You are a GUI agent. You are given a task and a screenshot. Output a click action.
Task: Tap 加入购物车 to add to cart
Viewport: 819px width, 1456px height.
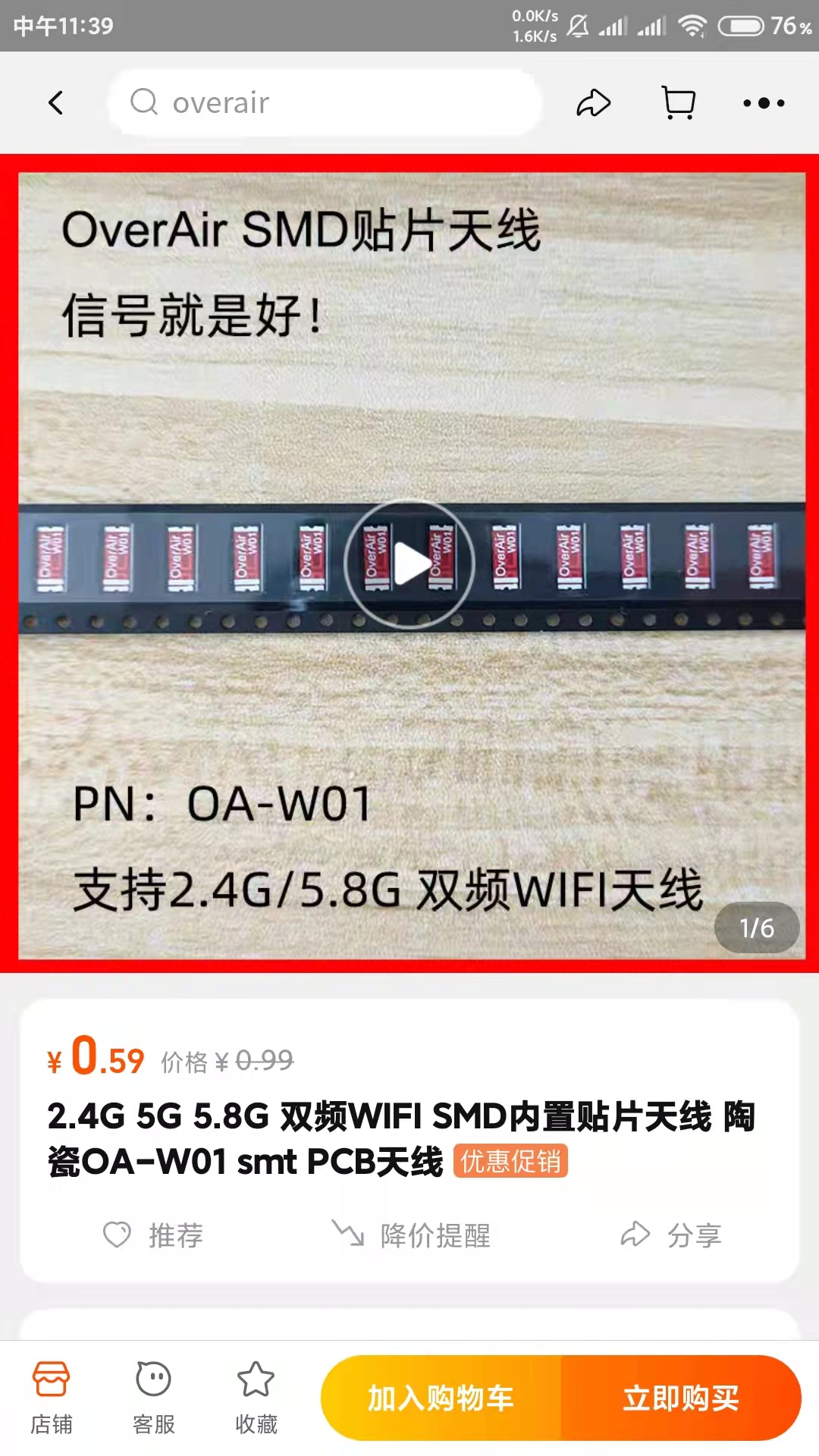pyautogui.click(x=441, y=1398)
